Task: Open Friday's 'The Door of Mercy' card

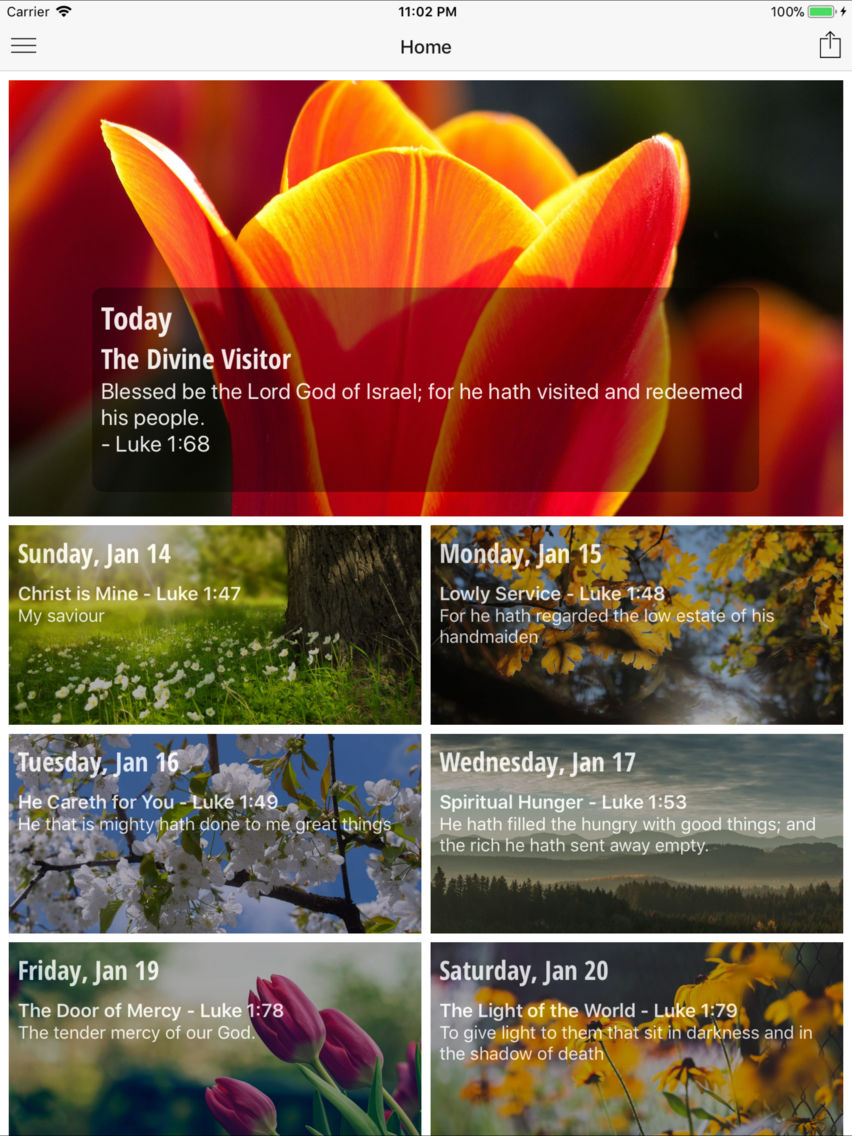Action: pos(214,1040)
